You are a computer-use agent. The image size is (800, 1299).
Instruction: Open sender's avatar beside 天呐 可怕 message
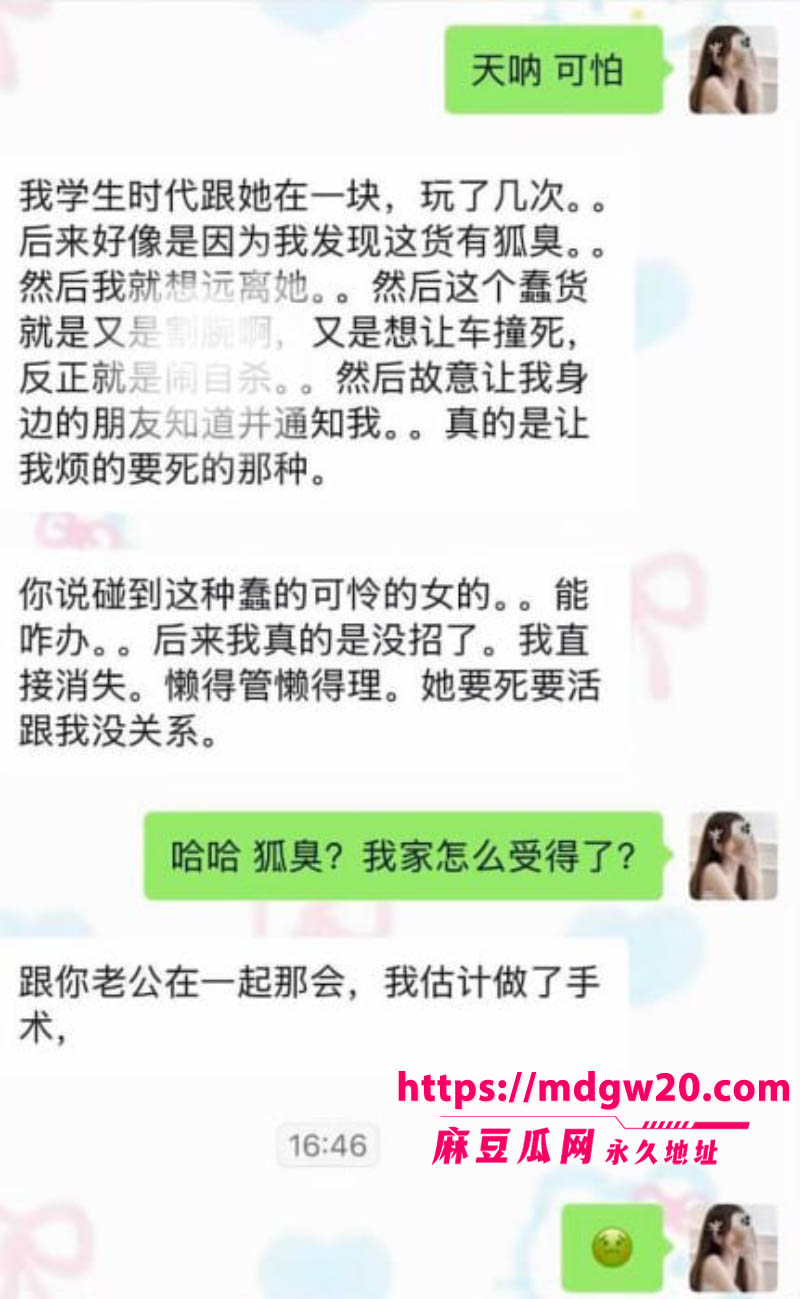(733, 69)
